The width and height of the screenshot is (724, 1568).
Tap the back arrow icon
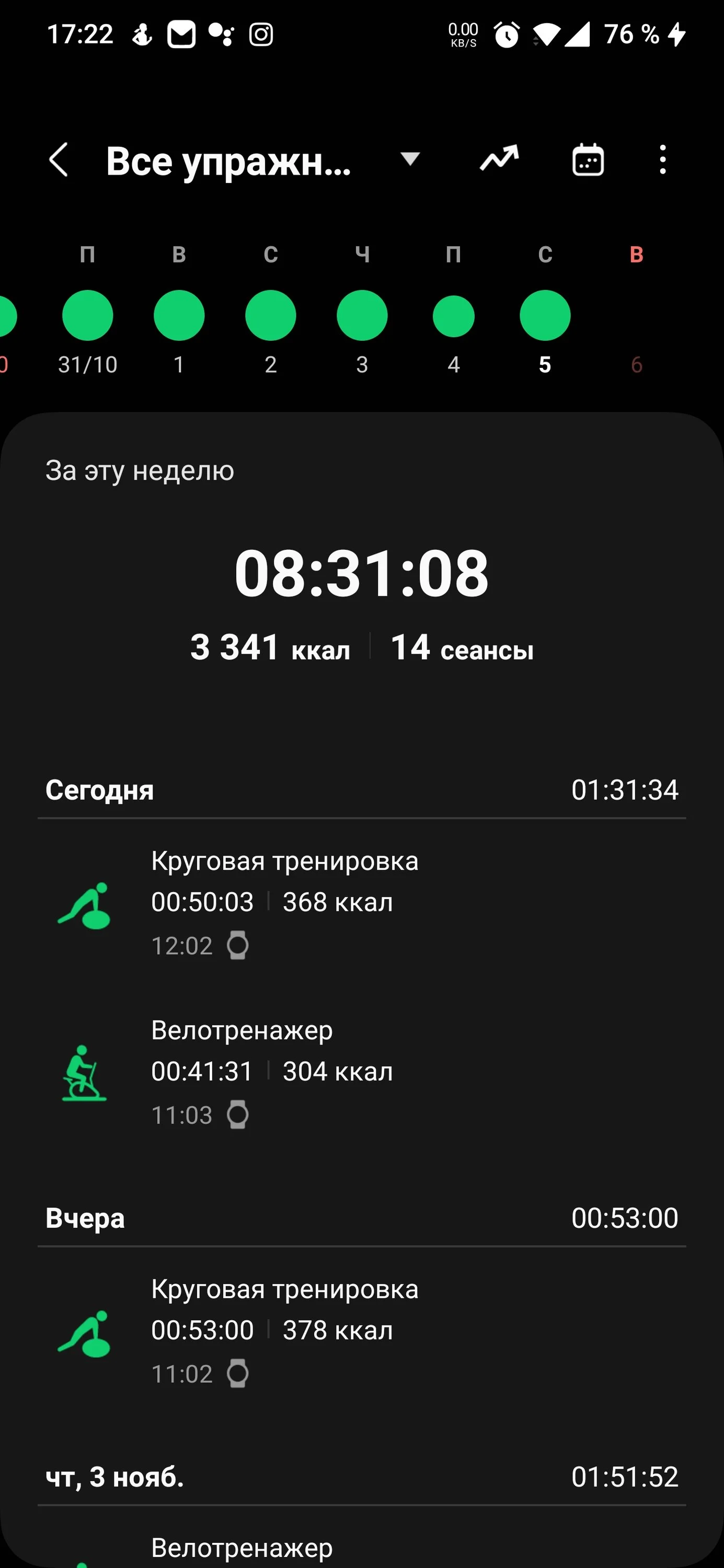(59, 159)
